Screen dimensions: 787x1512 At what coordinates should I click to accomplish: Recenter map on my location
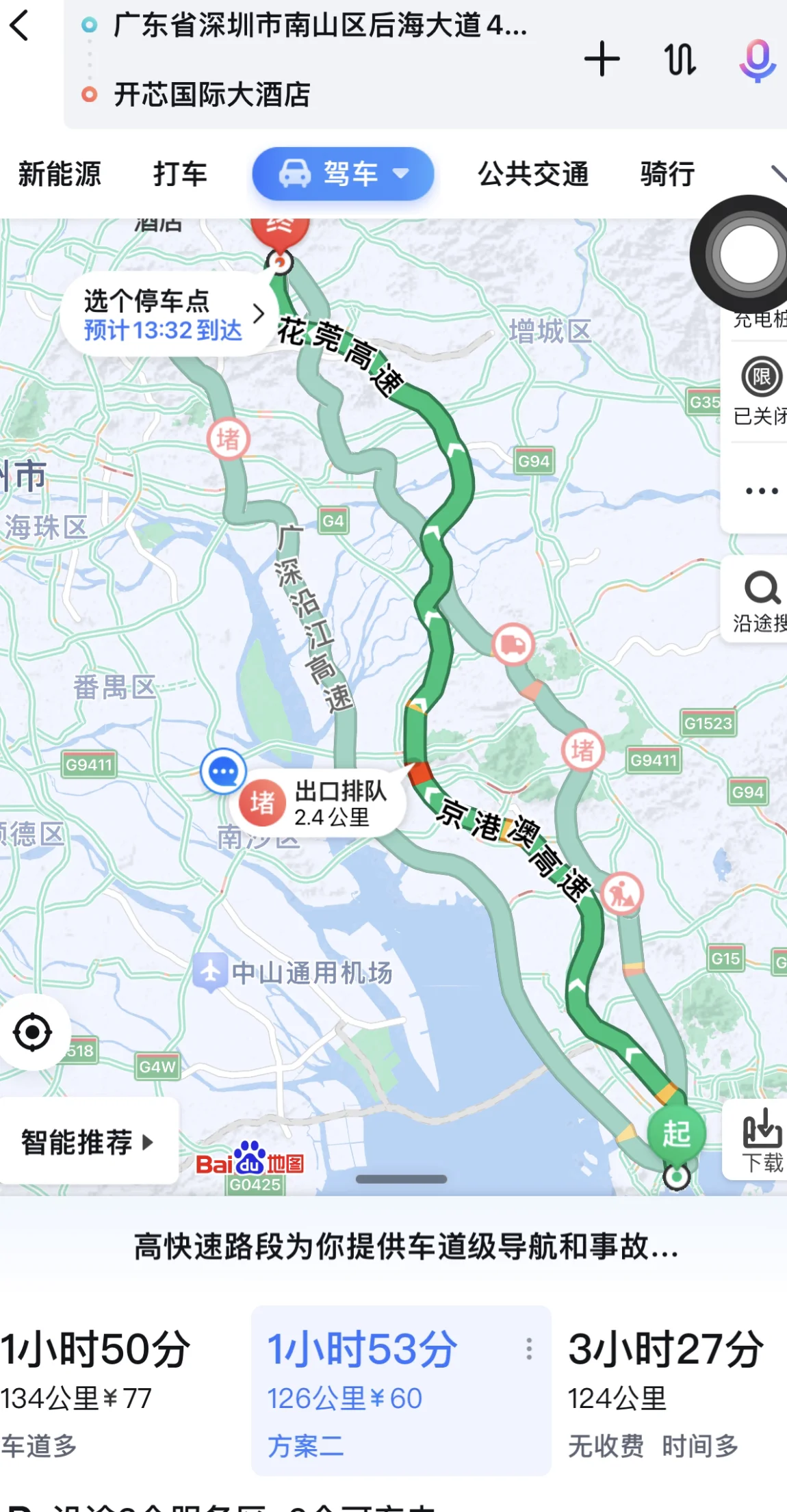[x=32, y=1032]
